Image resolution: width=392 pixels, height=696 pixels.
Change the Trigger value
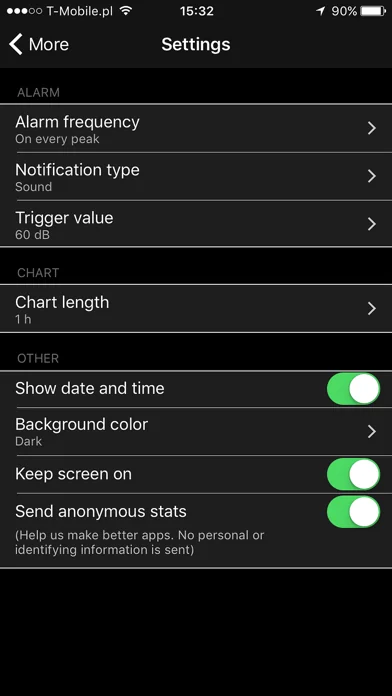(196, 224)
